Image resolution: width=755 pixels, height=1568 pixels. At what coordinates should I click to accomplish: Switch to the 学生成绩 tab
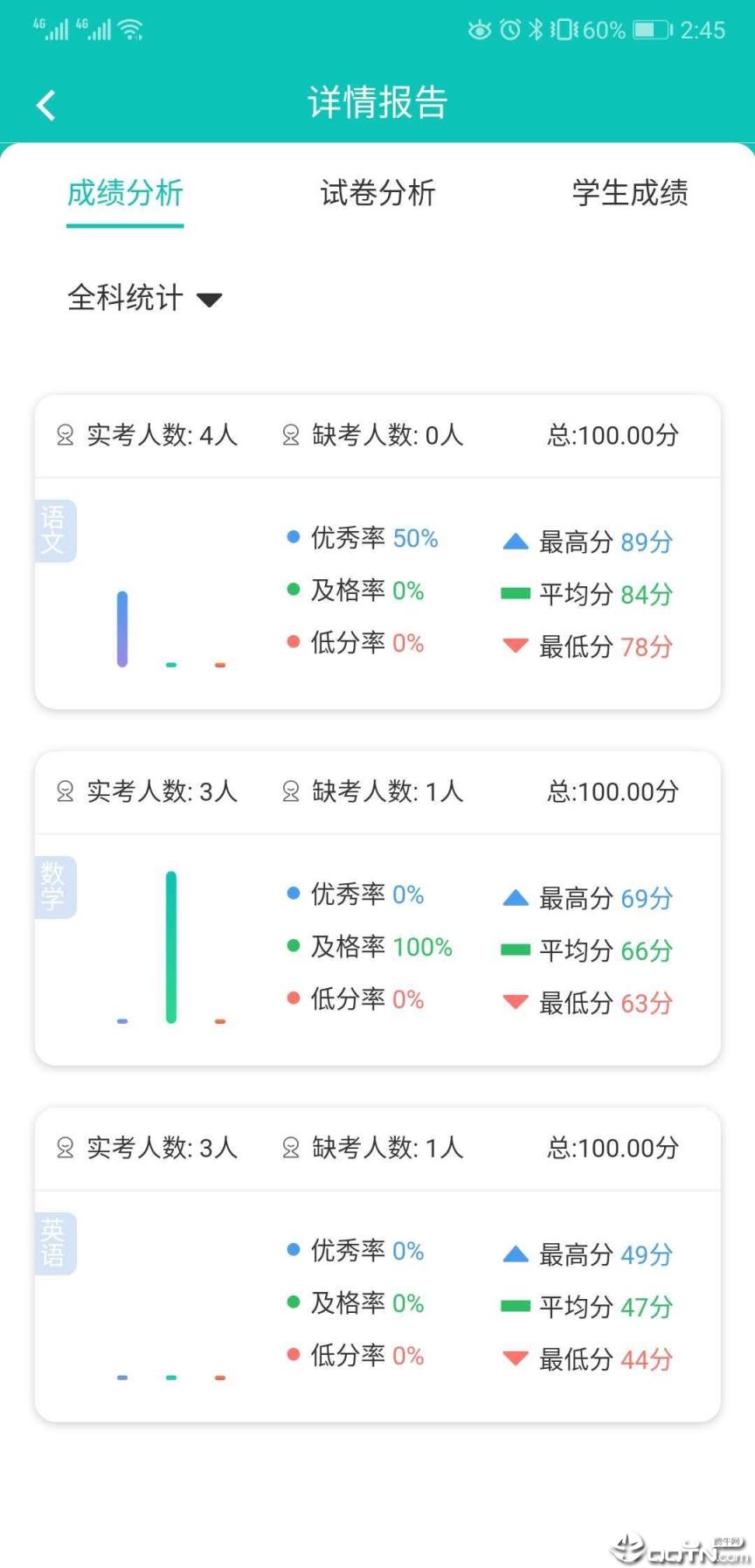coord(628,194)
